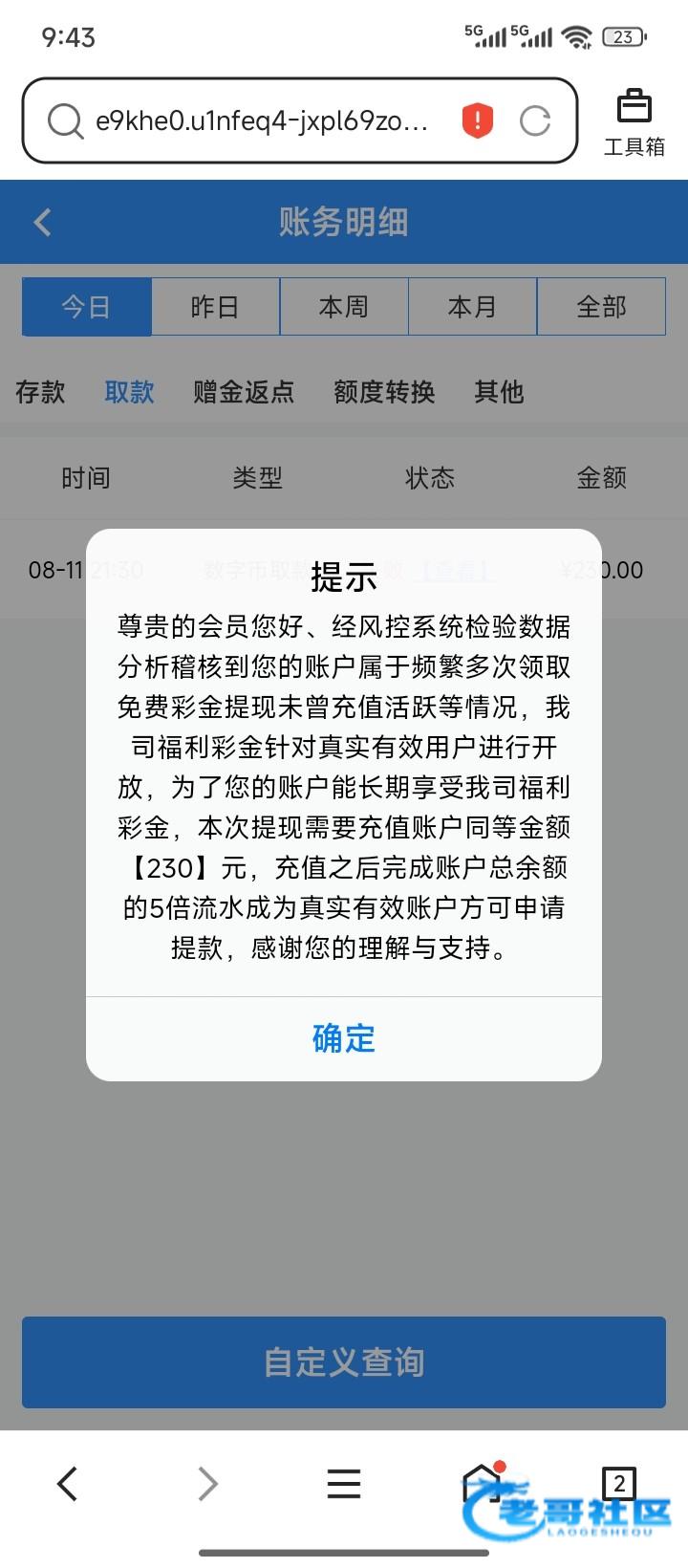Tap the 自定义查询 button

[343, 1362]
